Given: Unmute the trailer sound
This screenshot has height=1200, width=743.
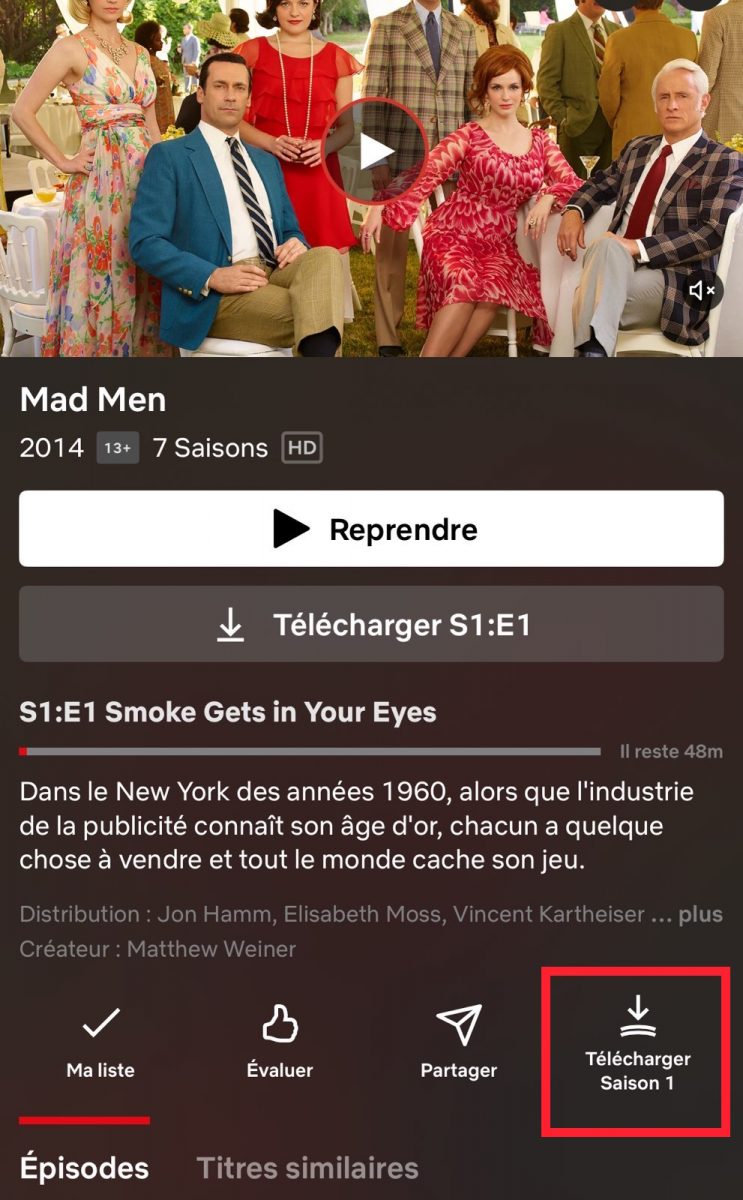Looking at the screenshot, I should (702, 291).
